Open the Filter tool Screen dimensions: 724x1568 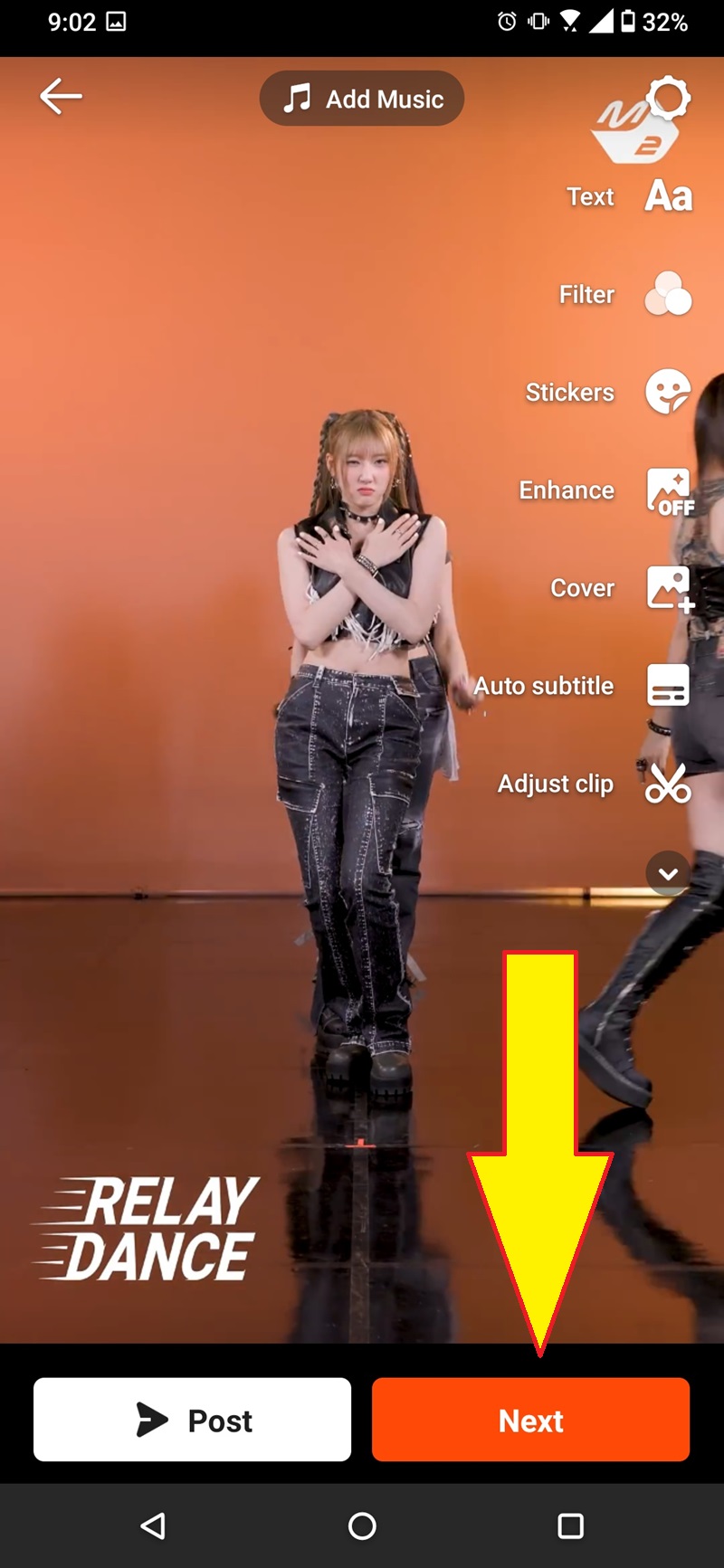tap(668, 294)
